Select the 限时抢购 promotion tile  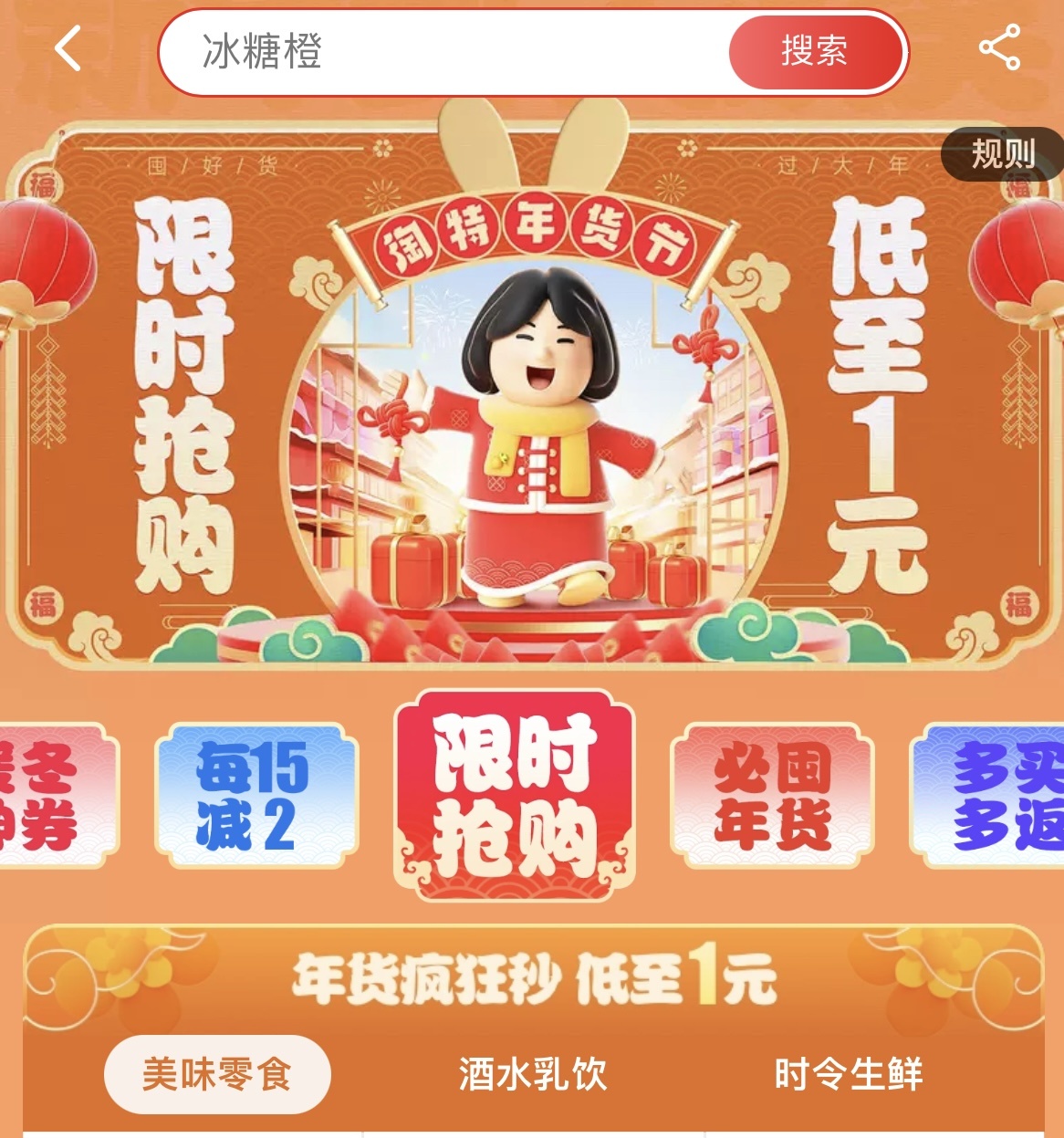pyautogui.click(x=515, y=796)
